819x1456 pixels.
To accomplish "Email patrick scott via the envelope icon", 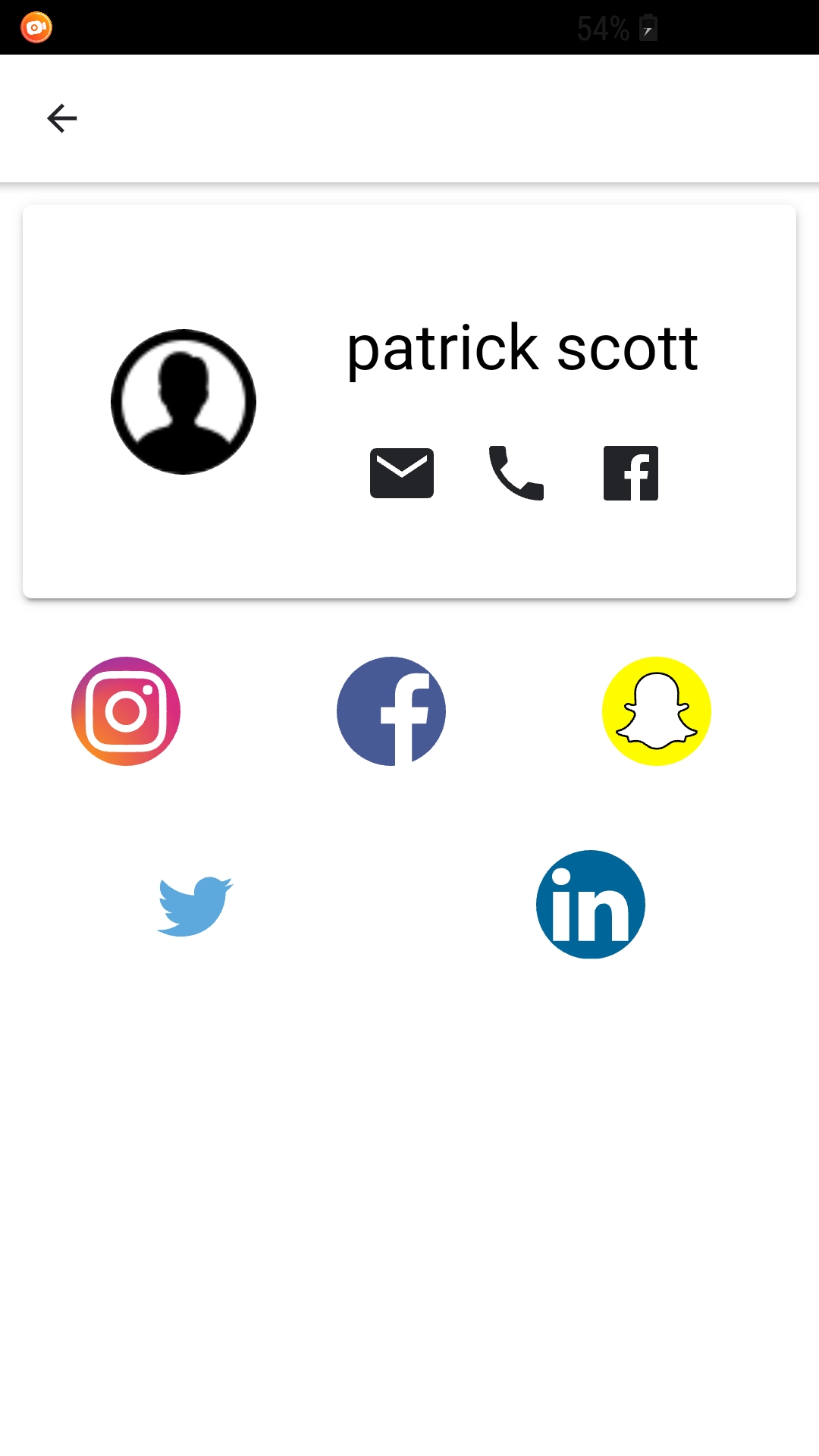I will coord(402,473).
